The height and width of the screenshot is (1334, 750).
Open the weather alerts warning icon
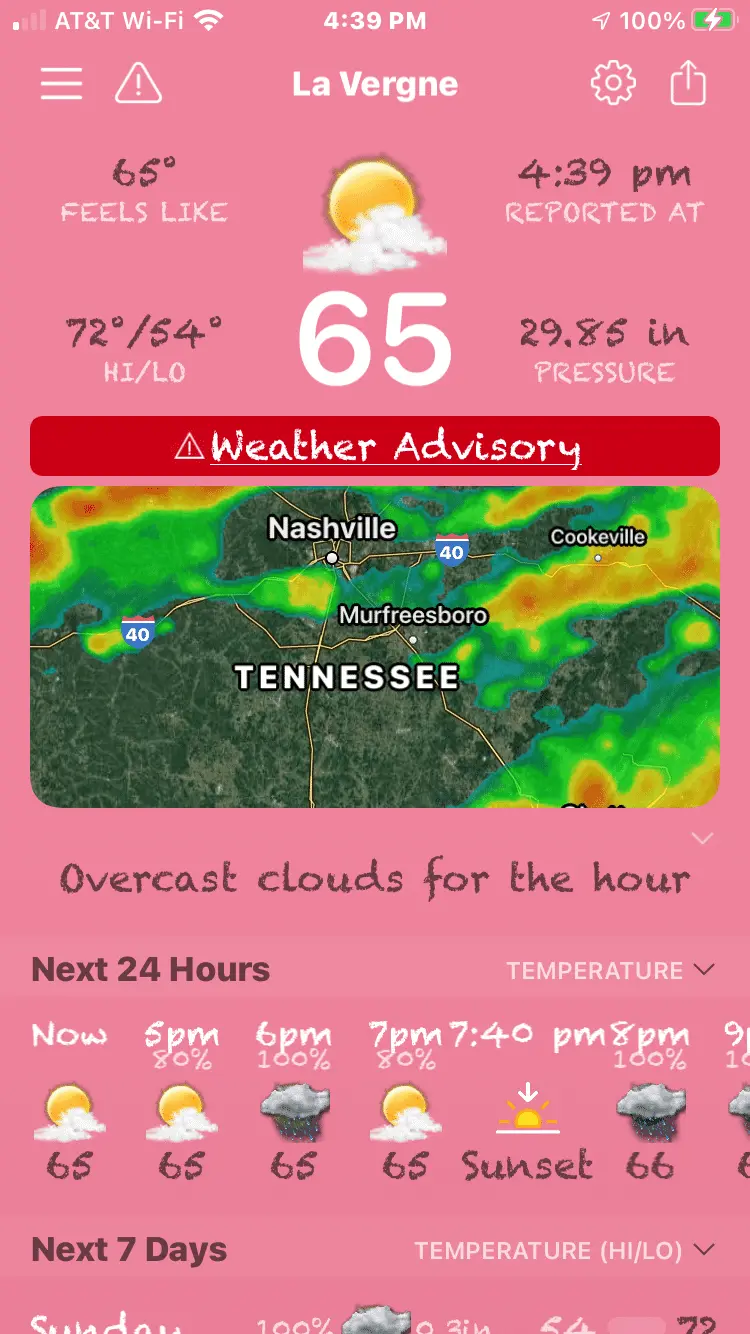pyautogui.click(x=138, y=84)
